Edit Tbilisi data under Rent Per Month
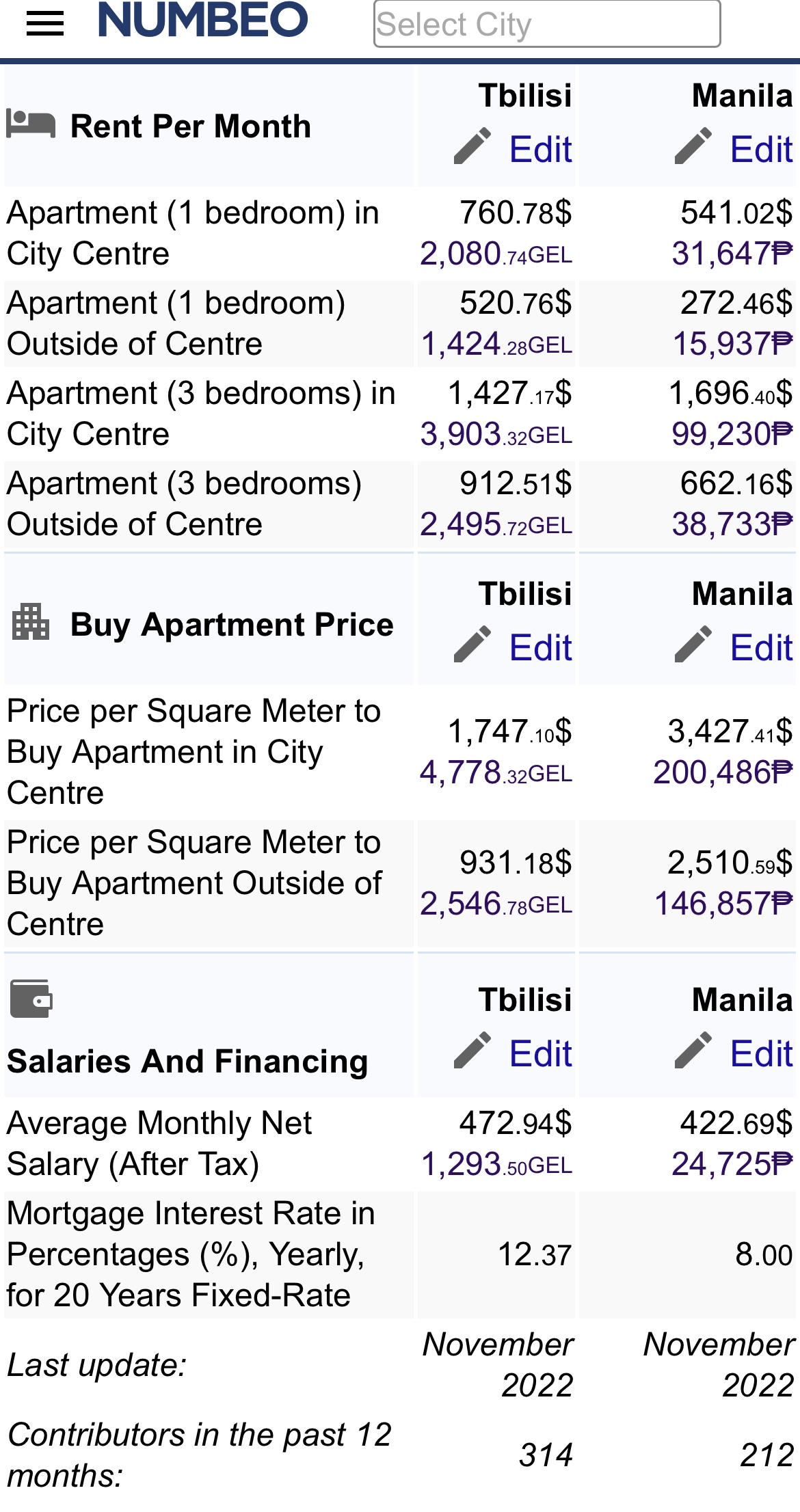This screenshot has width=800, height=1512. click(x=539, y=149)
